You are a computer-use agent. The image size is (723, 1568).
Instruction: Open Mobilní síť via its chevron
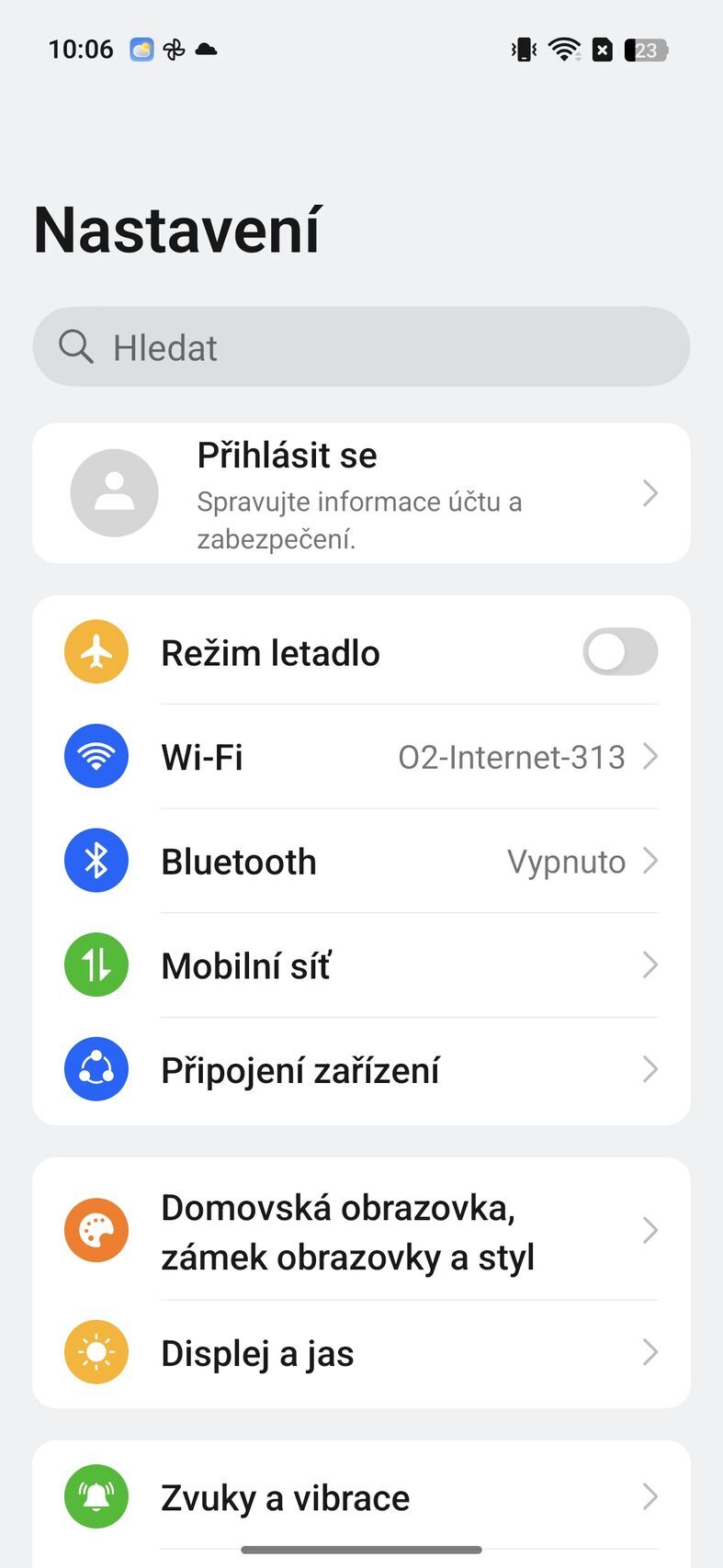[367, 964]
